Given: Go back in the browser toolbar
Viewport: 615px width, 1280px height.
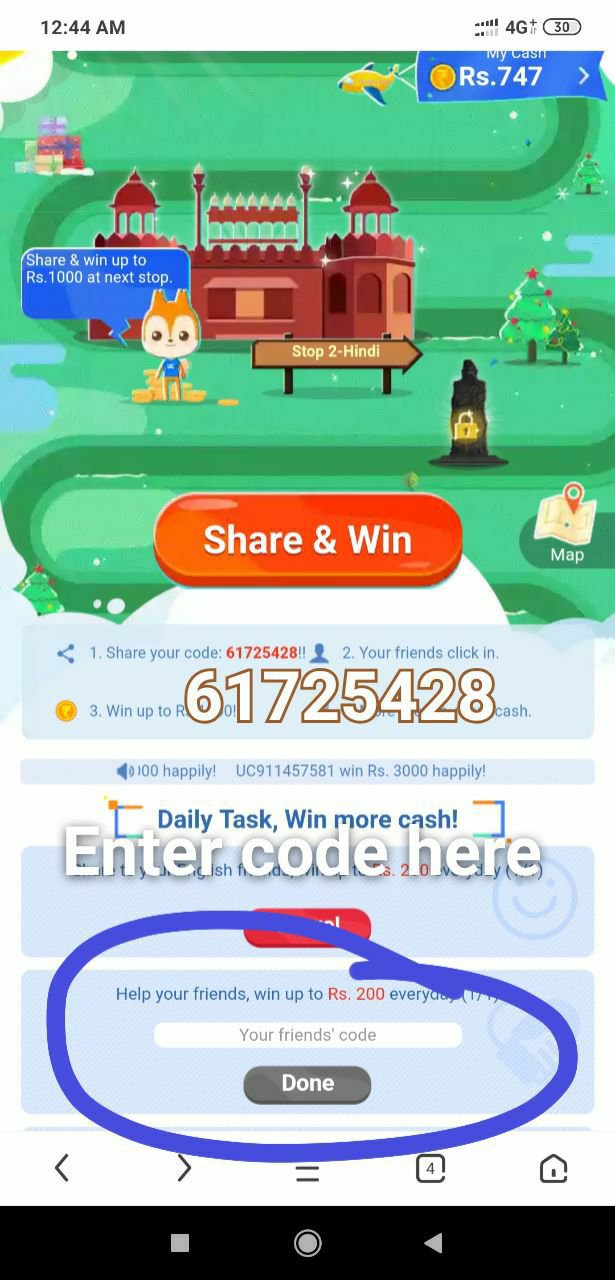Looking at the screenshot, I should pos(62,1168).
